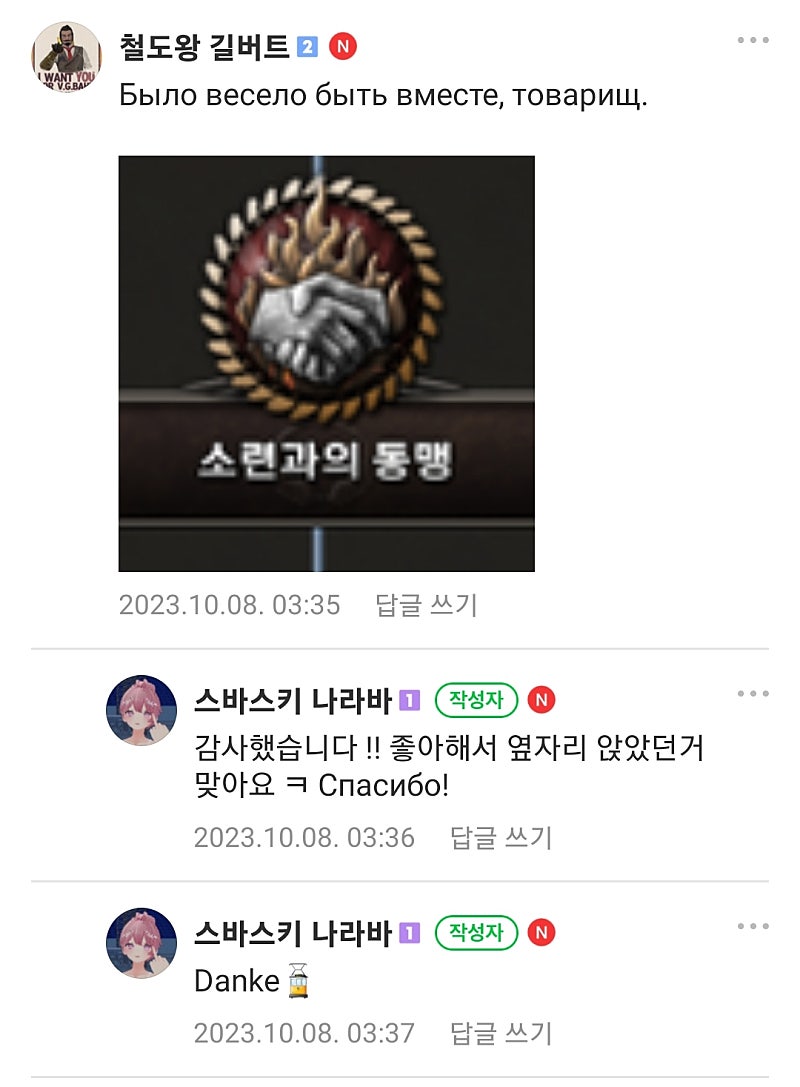
Task: Reply to the Danke comment via 답글 쓰기
Action: coord(501,1032)
